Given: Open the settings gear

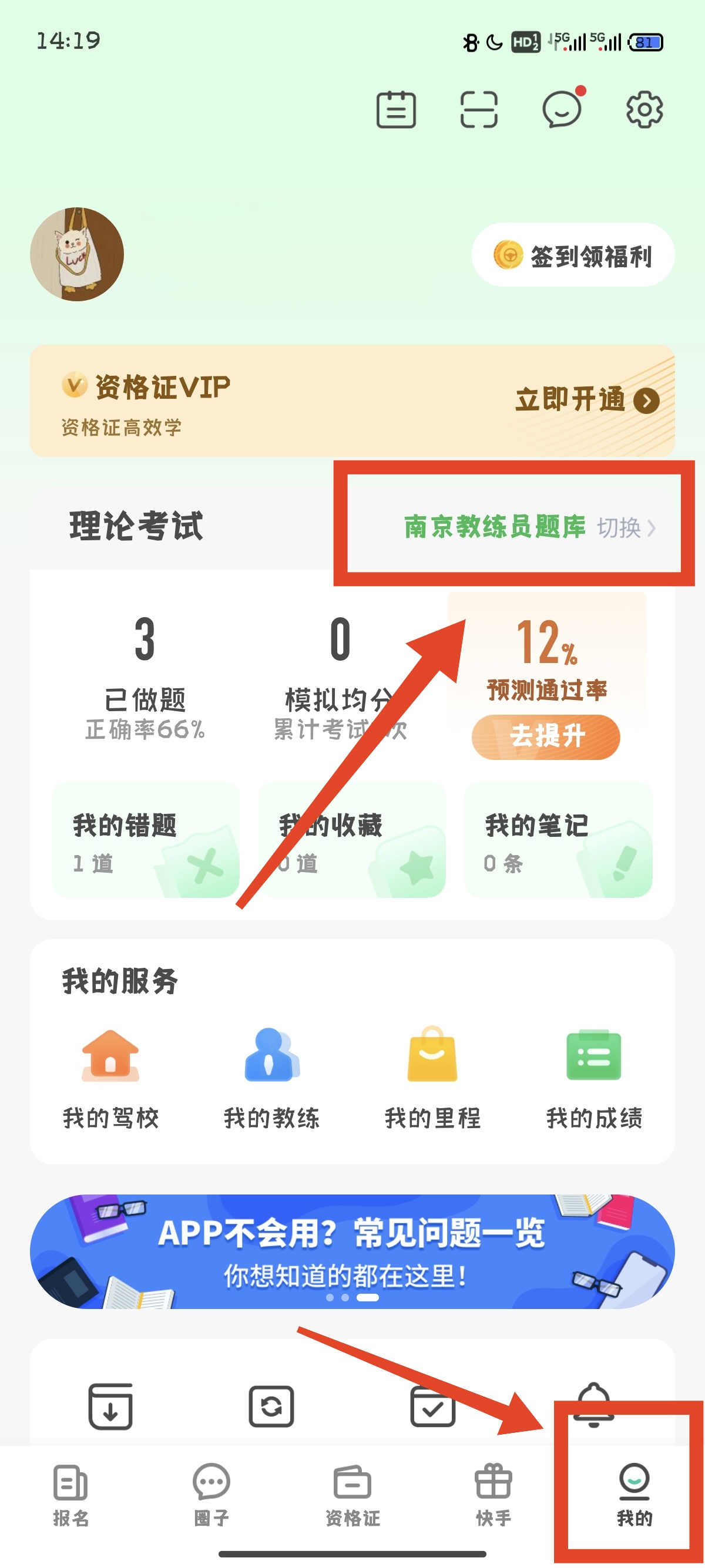Looking at the screenshot, I should coord(644,110).
